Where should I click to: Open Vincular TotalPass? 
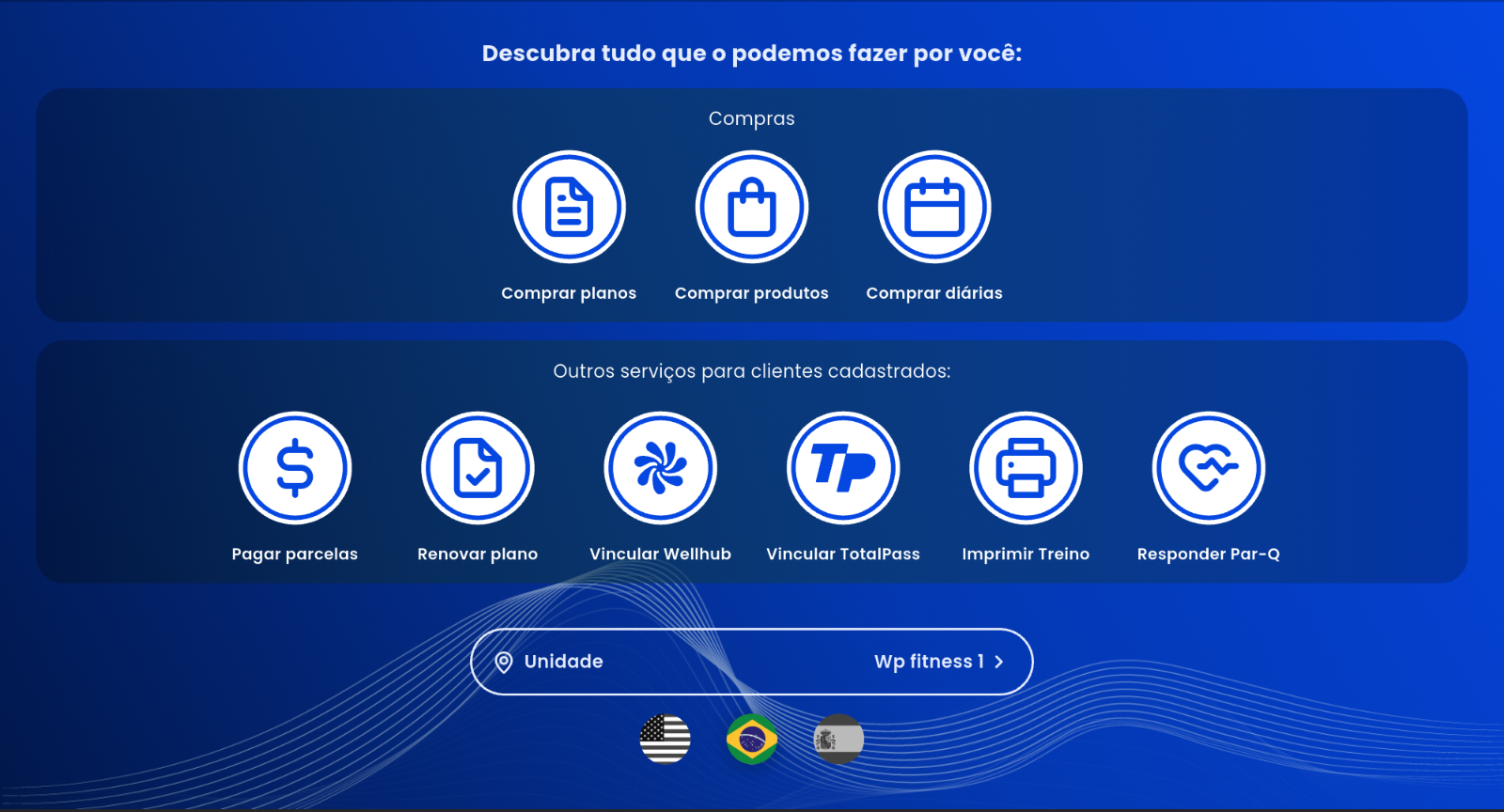point(843,468)
